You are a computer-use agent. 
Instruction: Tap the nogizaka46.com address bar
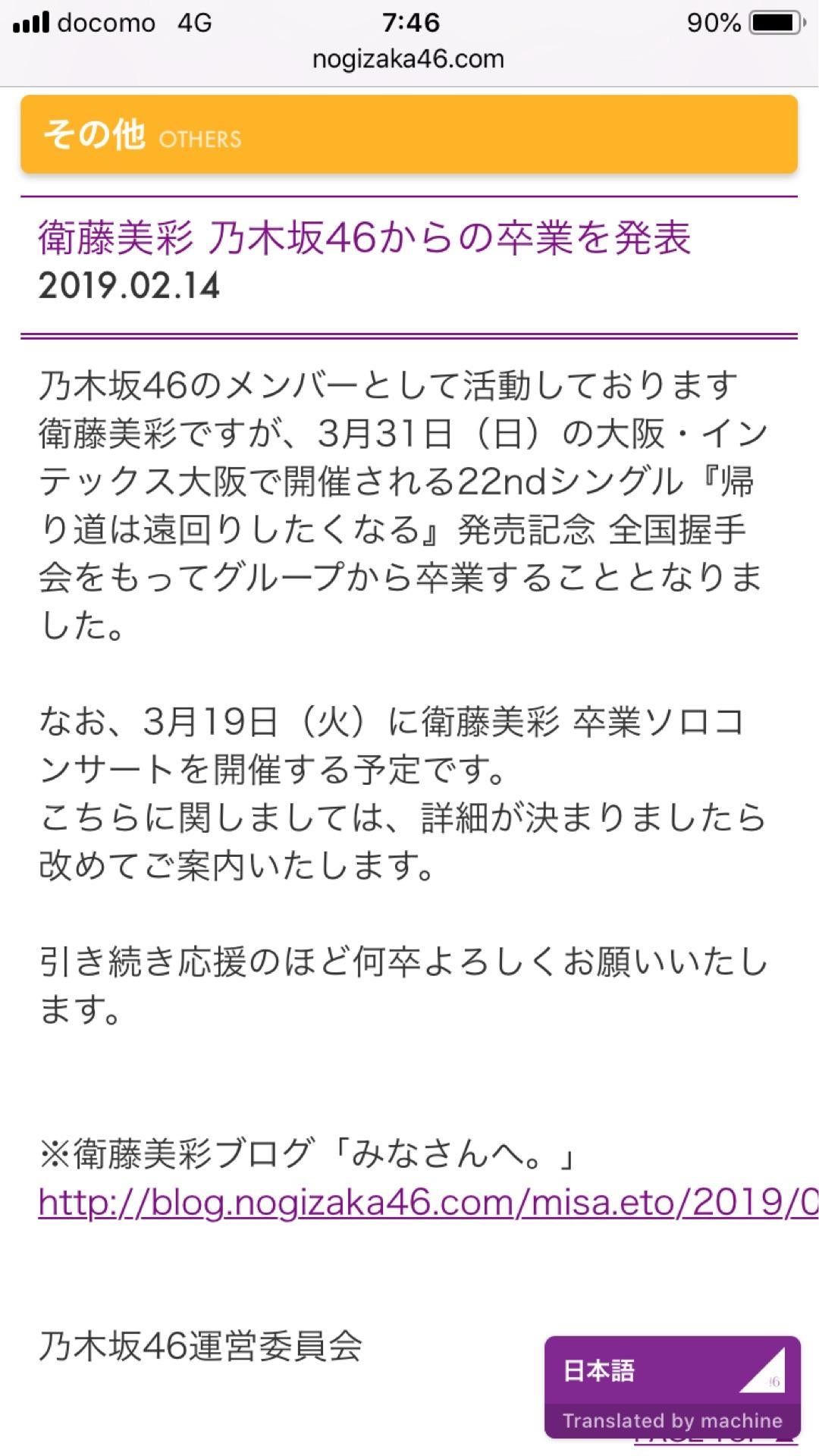408,59
